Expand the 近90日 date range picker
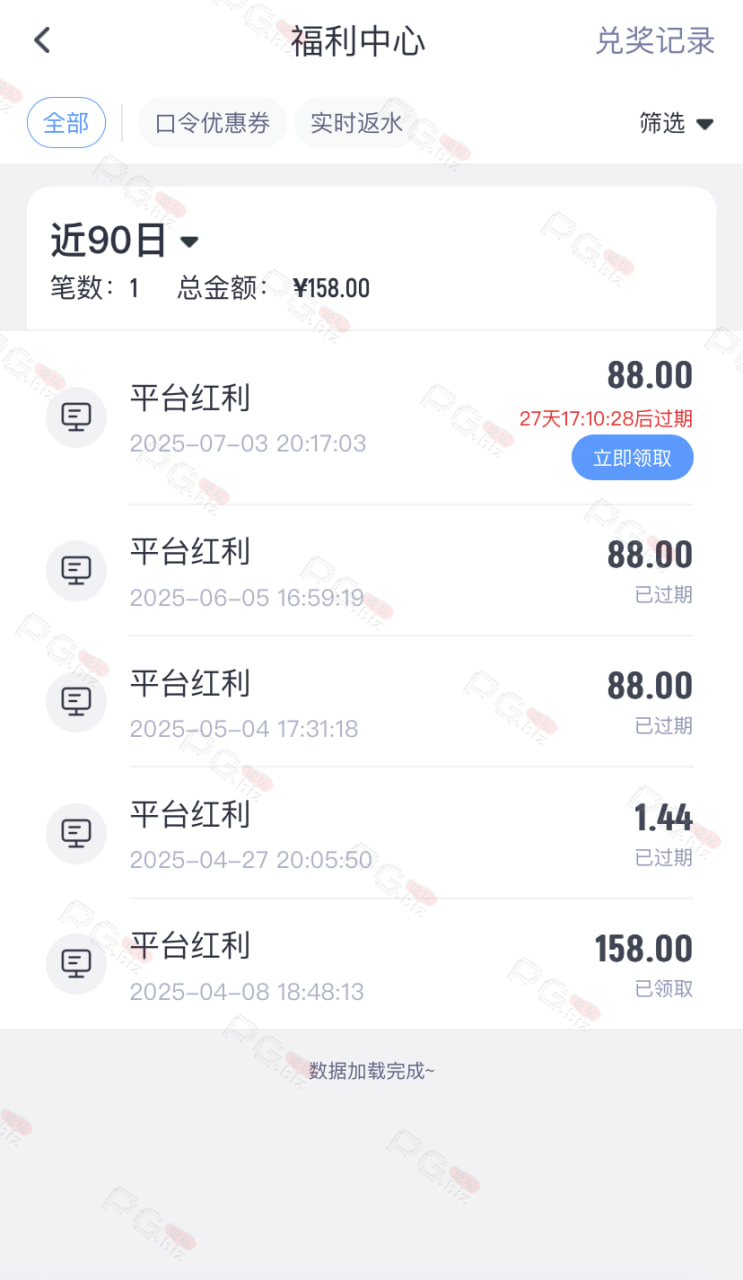This screenshot has width=743, height=1280. pos(125,241)
